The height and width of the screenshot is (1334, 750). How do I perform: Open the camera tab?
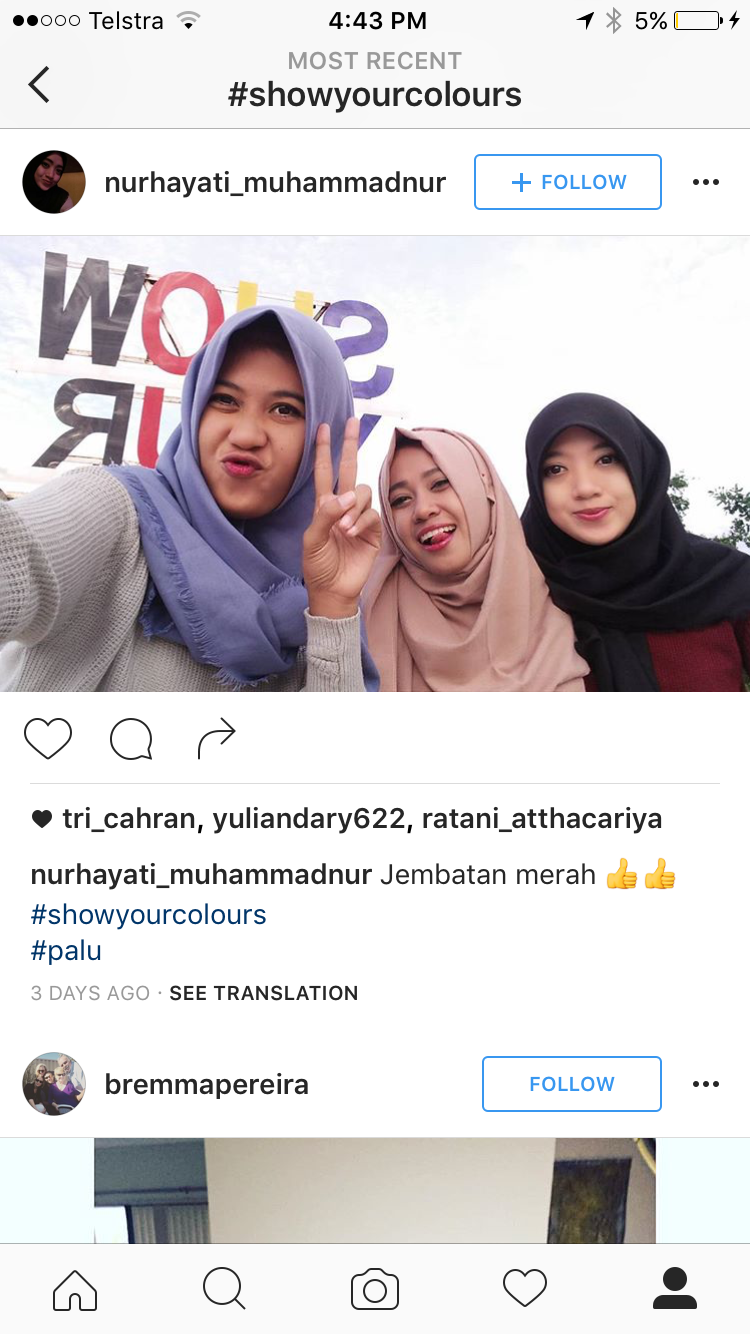pyautogui.click(x=375, y=1289)
